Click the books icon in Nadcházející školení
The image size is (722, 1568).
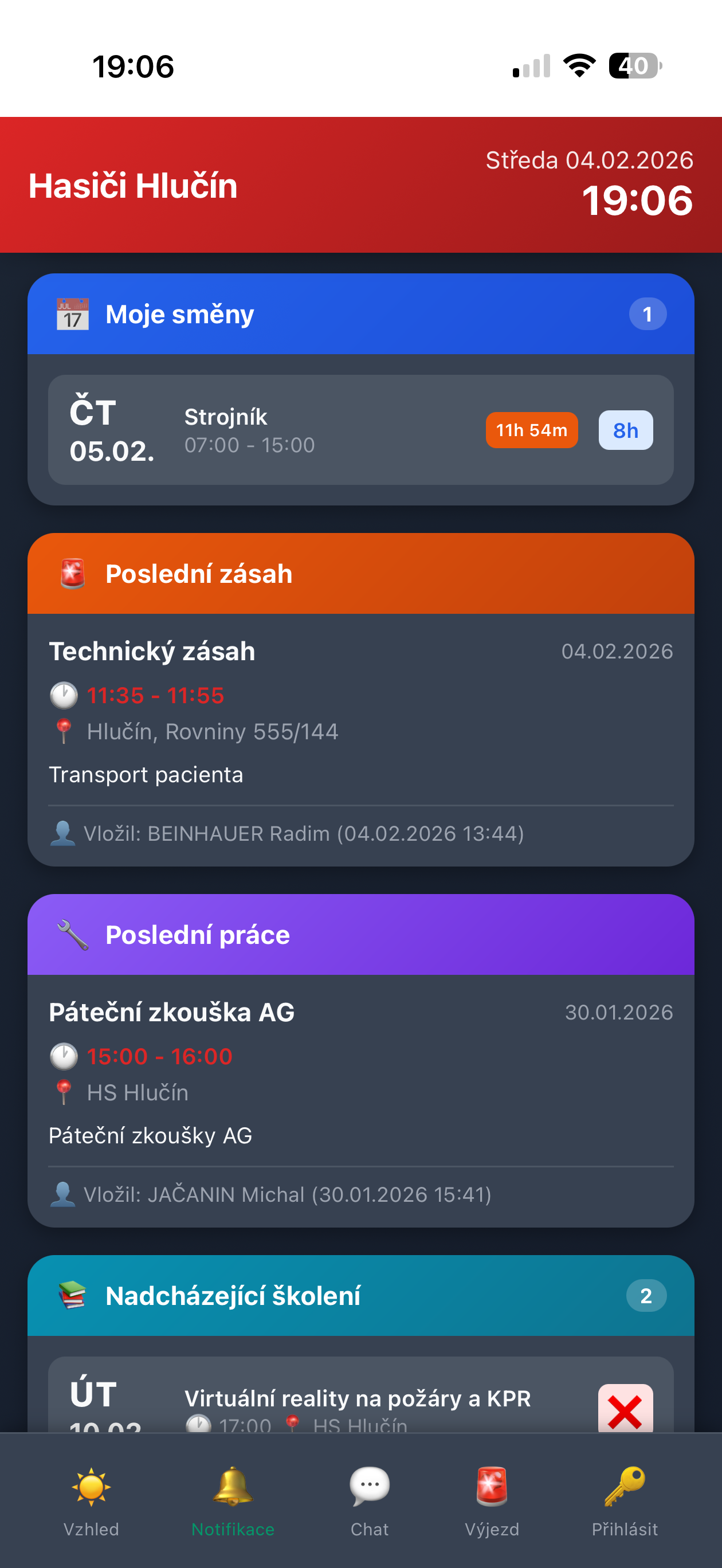72,1295
